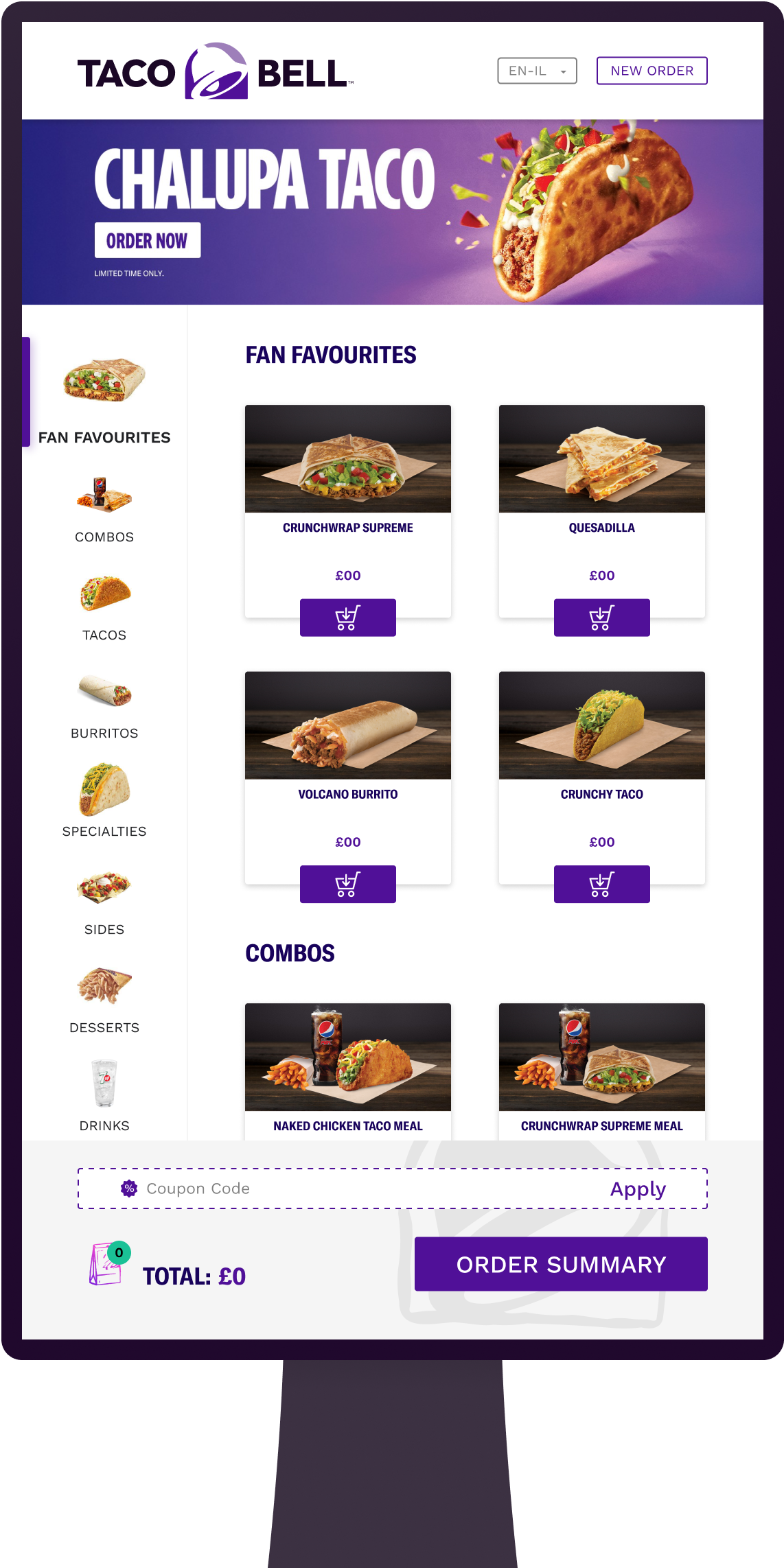
Task: Open the Naked Chicken Taco Meal card
Action: pyautogui.click(x=347, y=1070)
